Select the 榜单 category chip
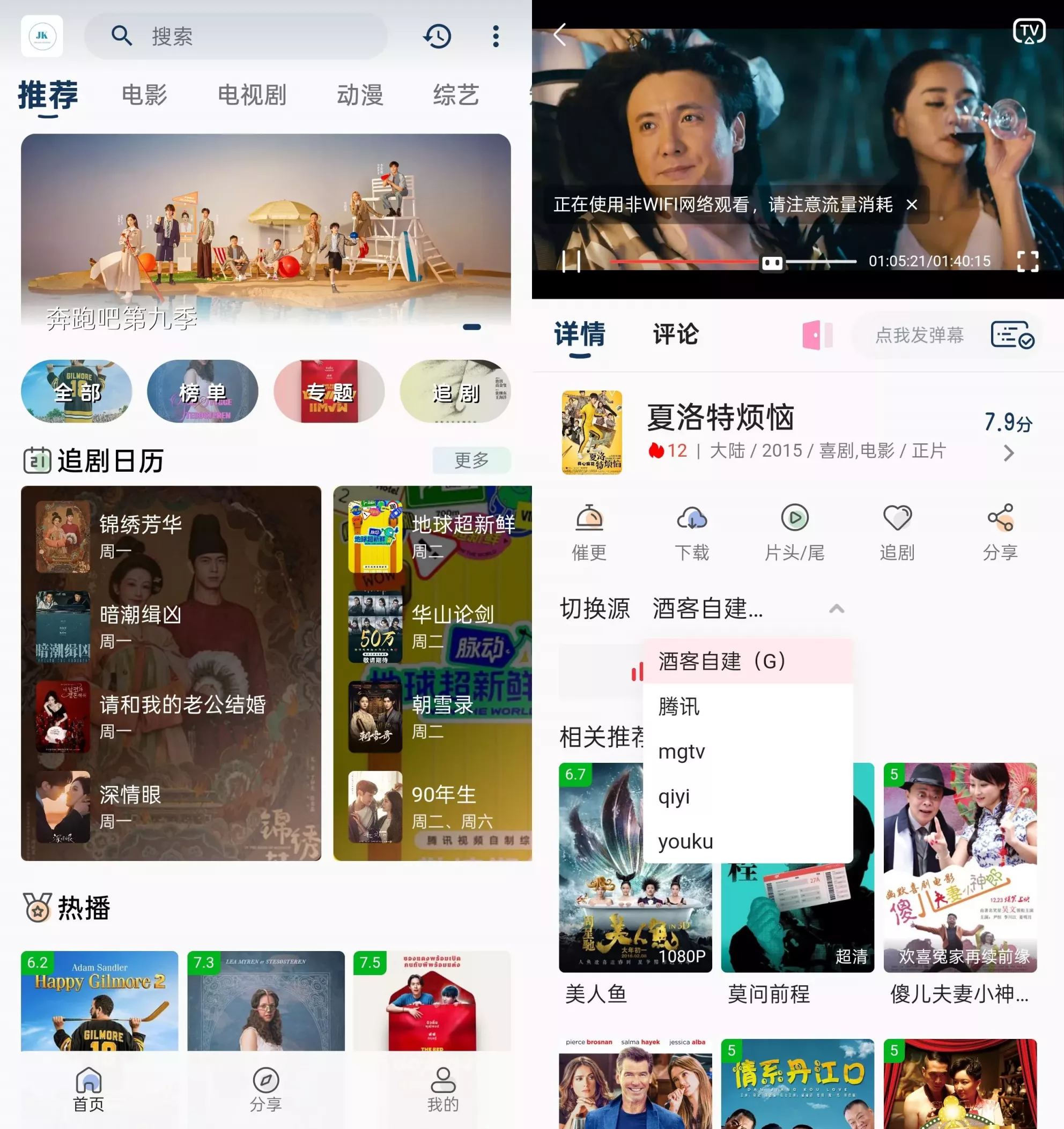 coord(202,391)
